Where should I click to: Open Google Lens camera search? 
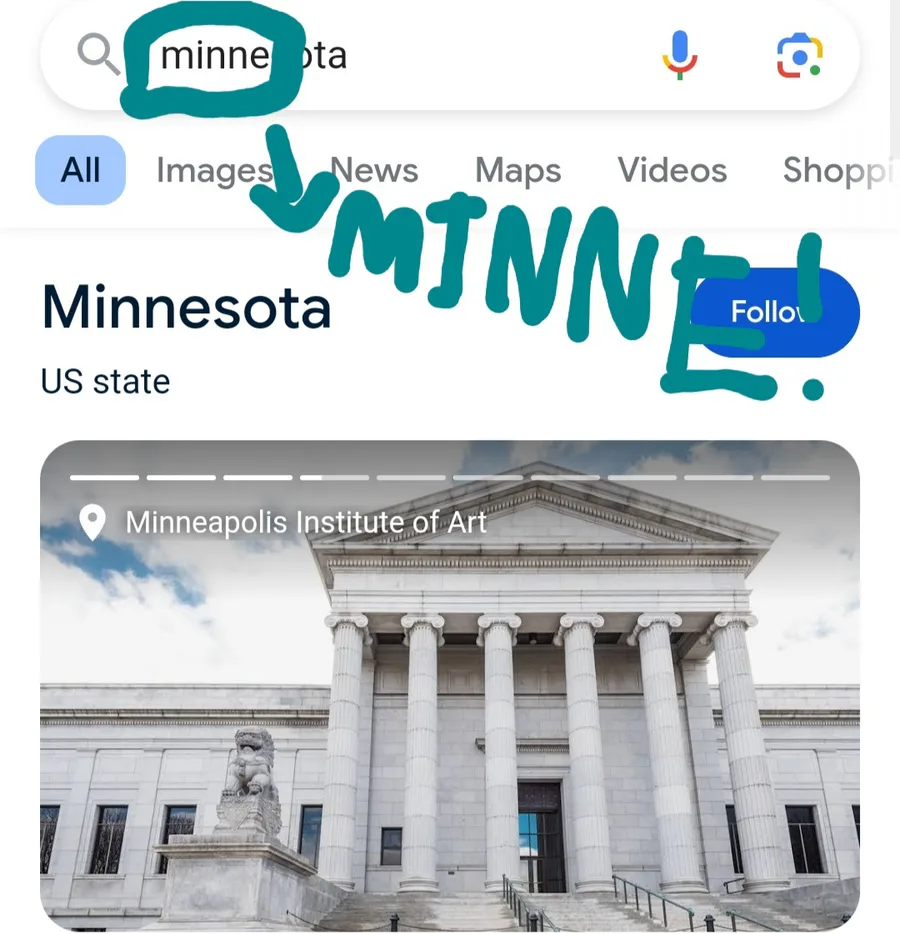799,55
